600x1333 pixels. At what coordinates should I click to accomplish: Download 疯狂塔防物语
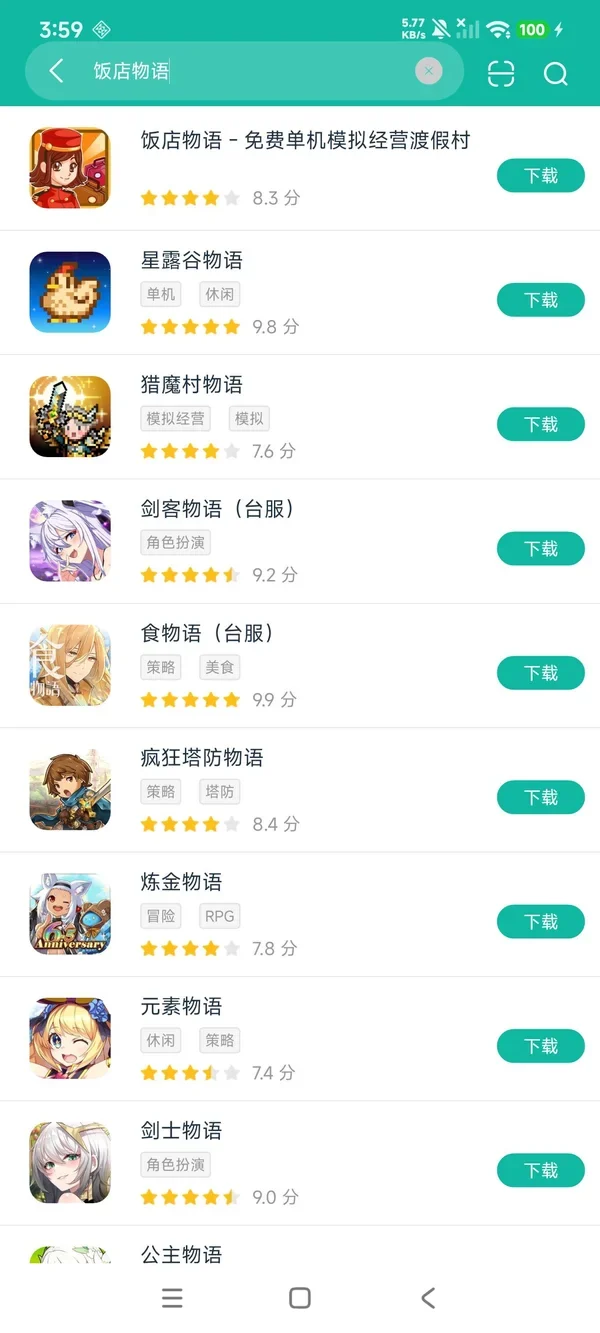tap(541, 797)
